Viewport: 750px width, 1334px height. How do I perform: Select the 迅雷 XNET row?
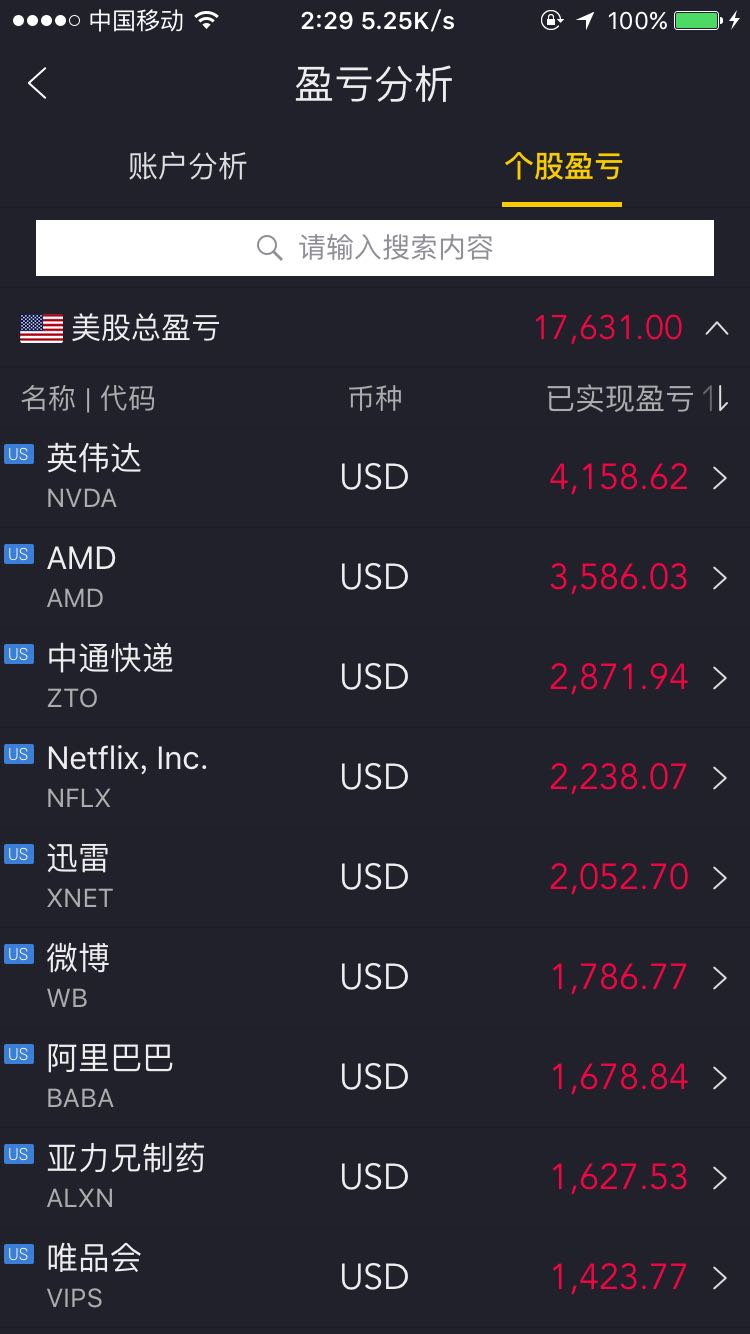(x=375, y=878)
